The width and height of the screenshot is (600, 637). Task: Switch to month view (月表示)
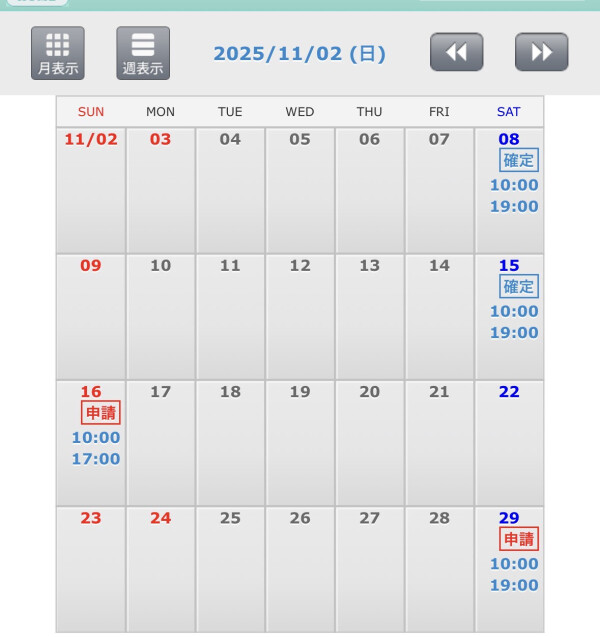[x=58, y=53]
